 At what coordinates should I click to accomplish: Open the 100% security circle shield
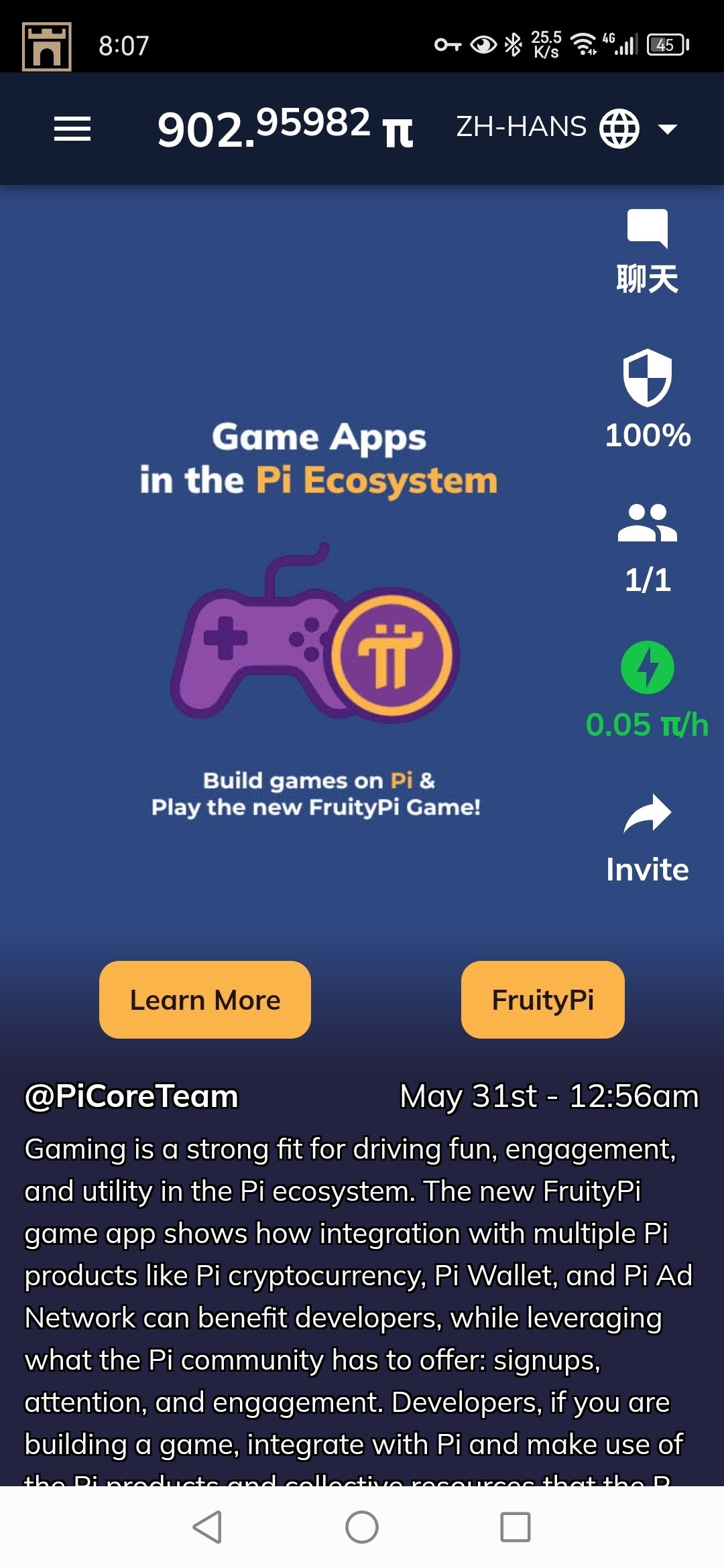pos(647,399)
